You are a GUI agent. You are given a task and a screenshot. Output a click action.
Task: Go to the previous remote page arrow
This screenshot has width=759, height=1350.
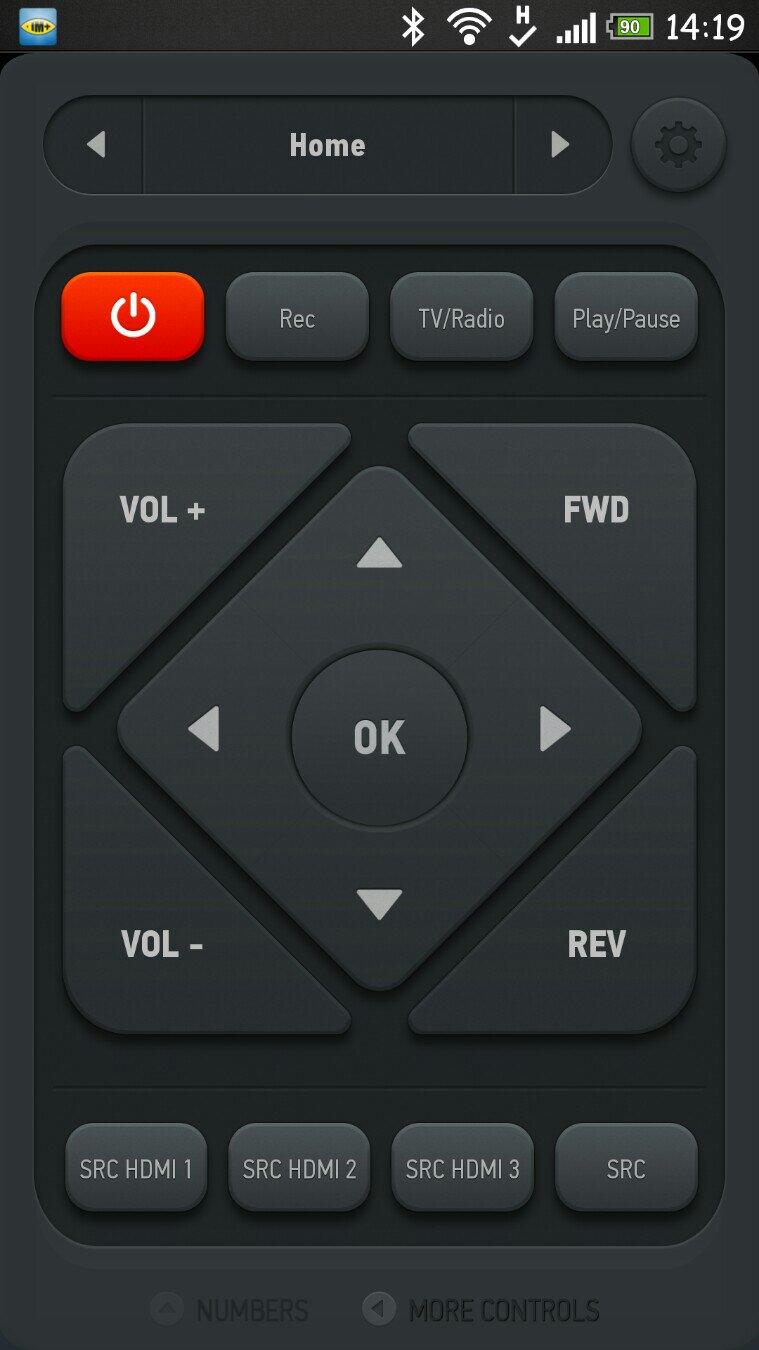[95, 145]
